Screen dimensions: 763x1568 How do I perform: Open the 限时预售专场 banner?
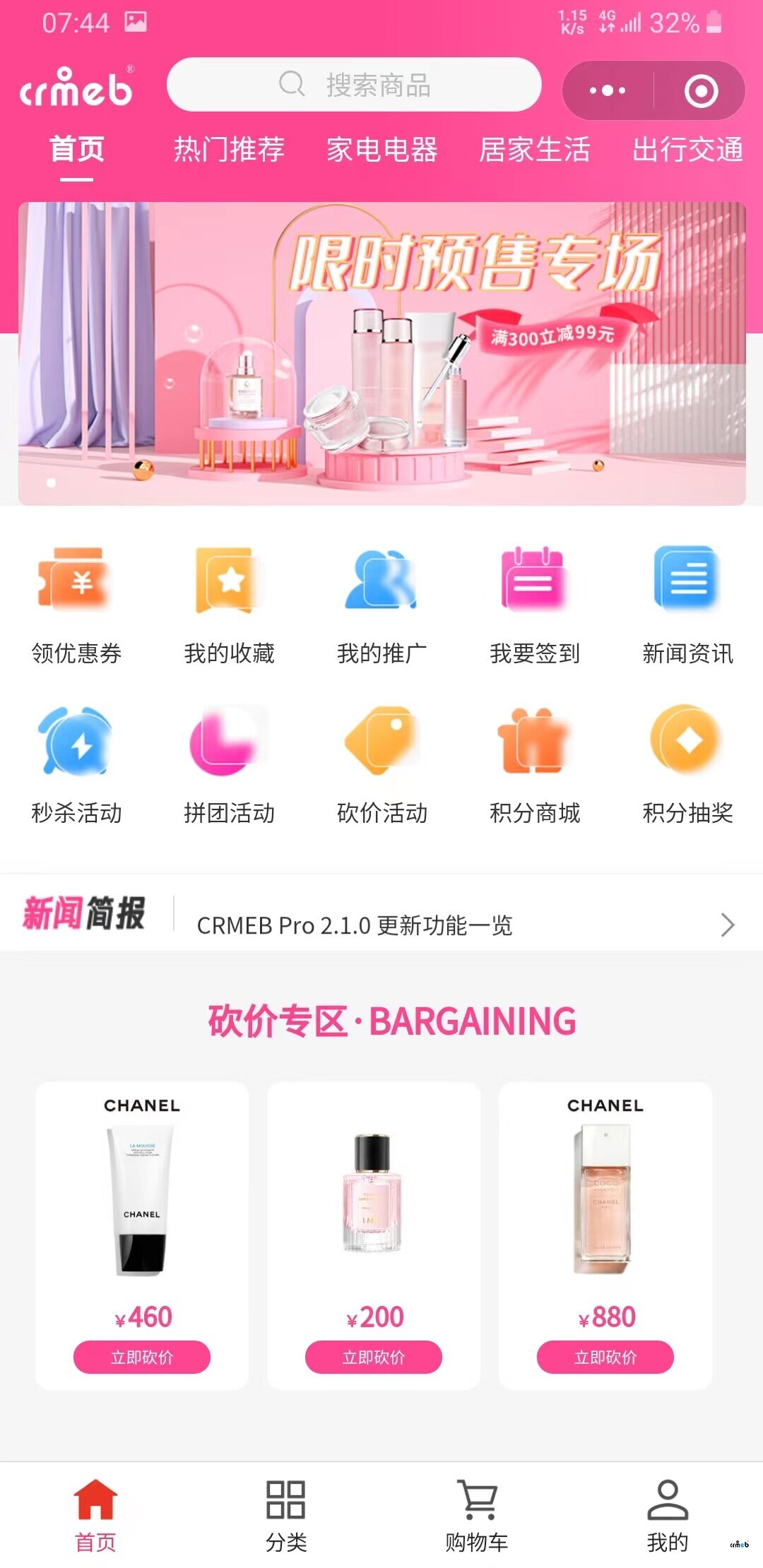(x=381, y=353)
